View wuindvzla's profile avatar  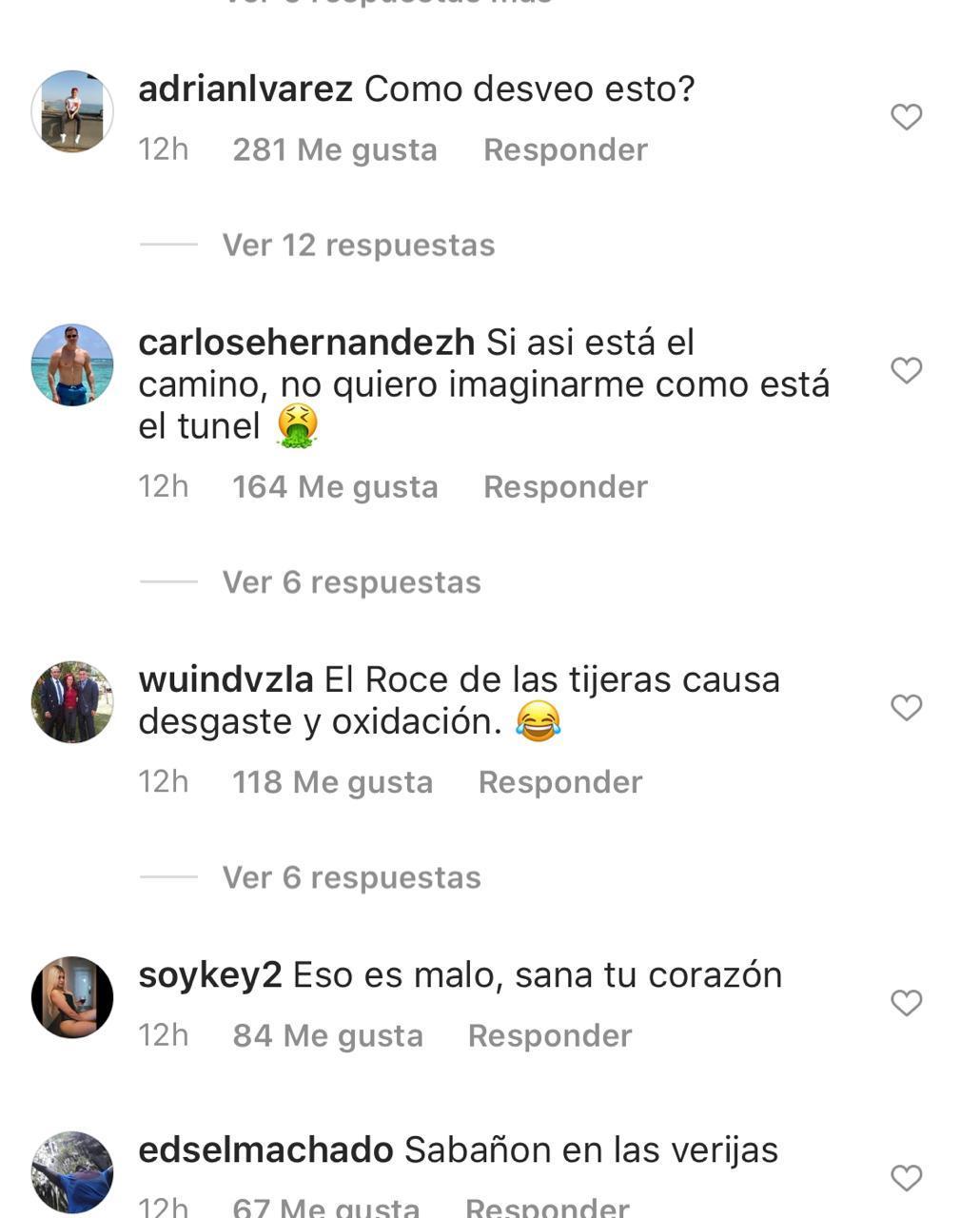pyautogui.click(x=72, y=702)
